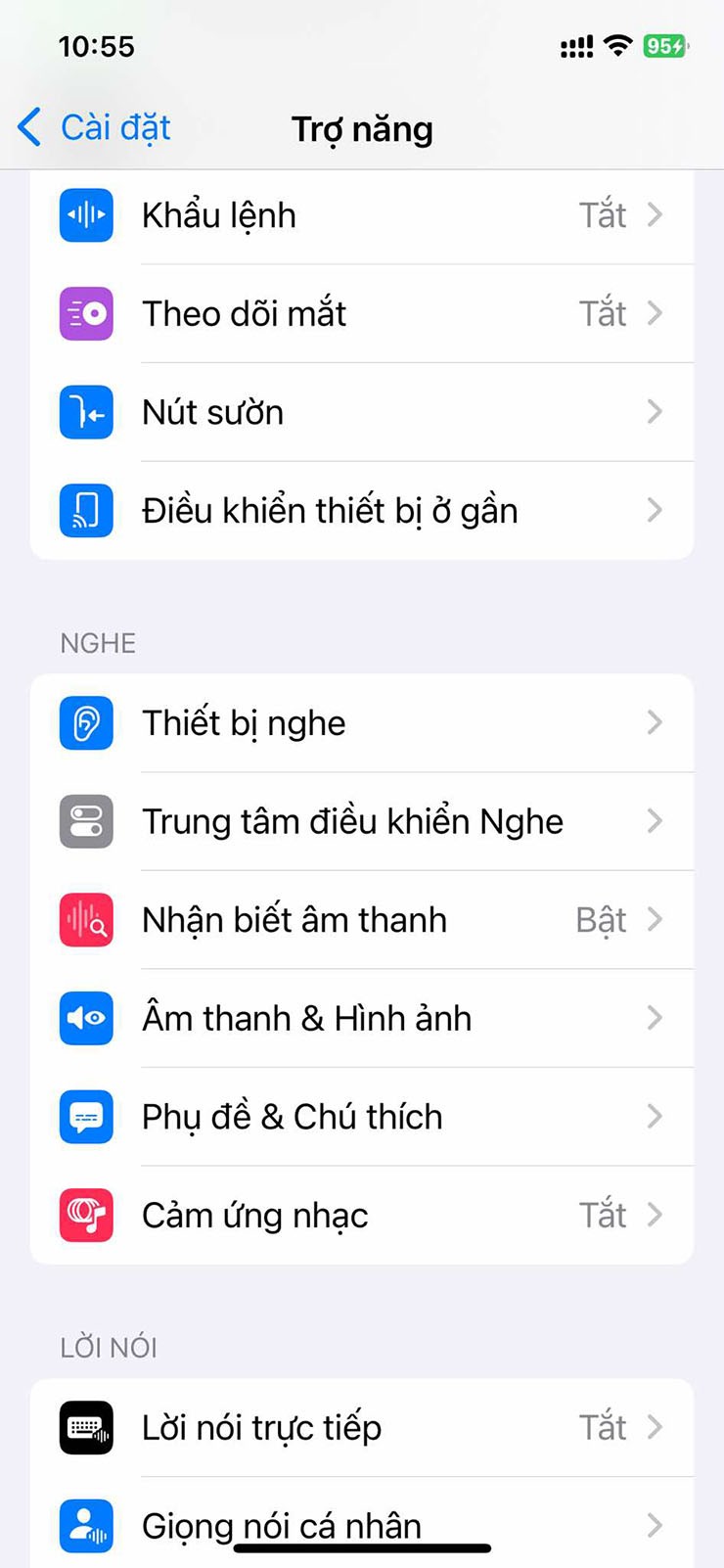Viewport: 724px width, 1568px height.
Task: Select Thiết bị nghe
Action: point(362,723)
